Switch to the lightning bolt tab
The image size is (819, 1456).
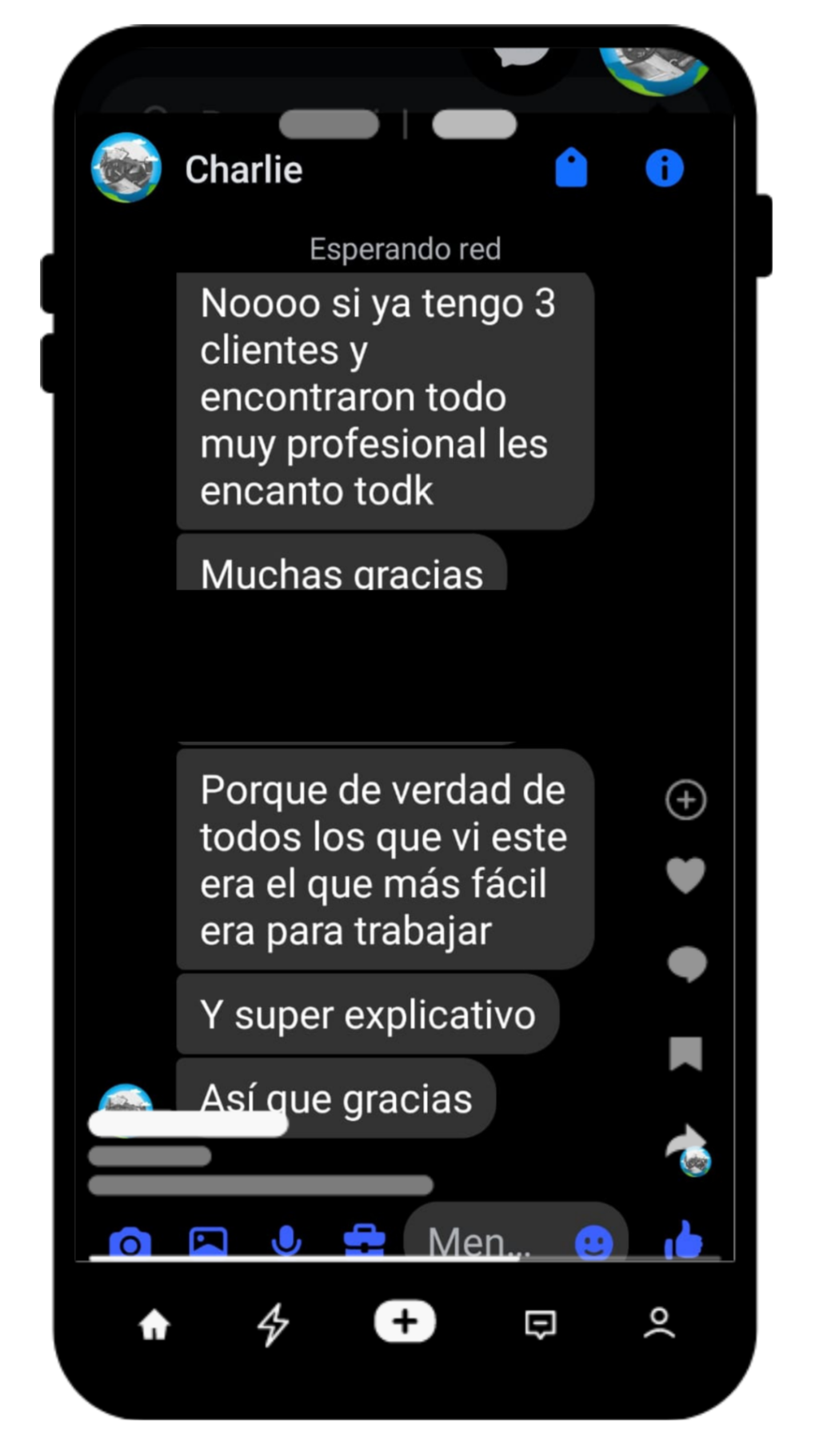click(x=273, y=1324)
